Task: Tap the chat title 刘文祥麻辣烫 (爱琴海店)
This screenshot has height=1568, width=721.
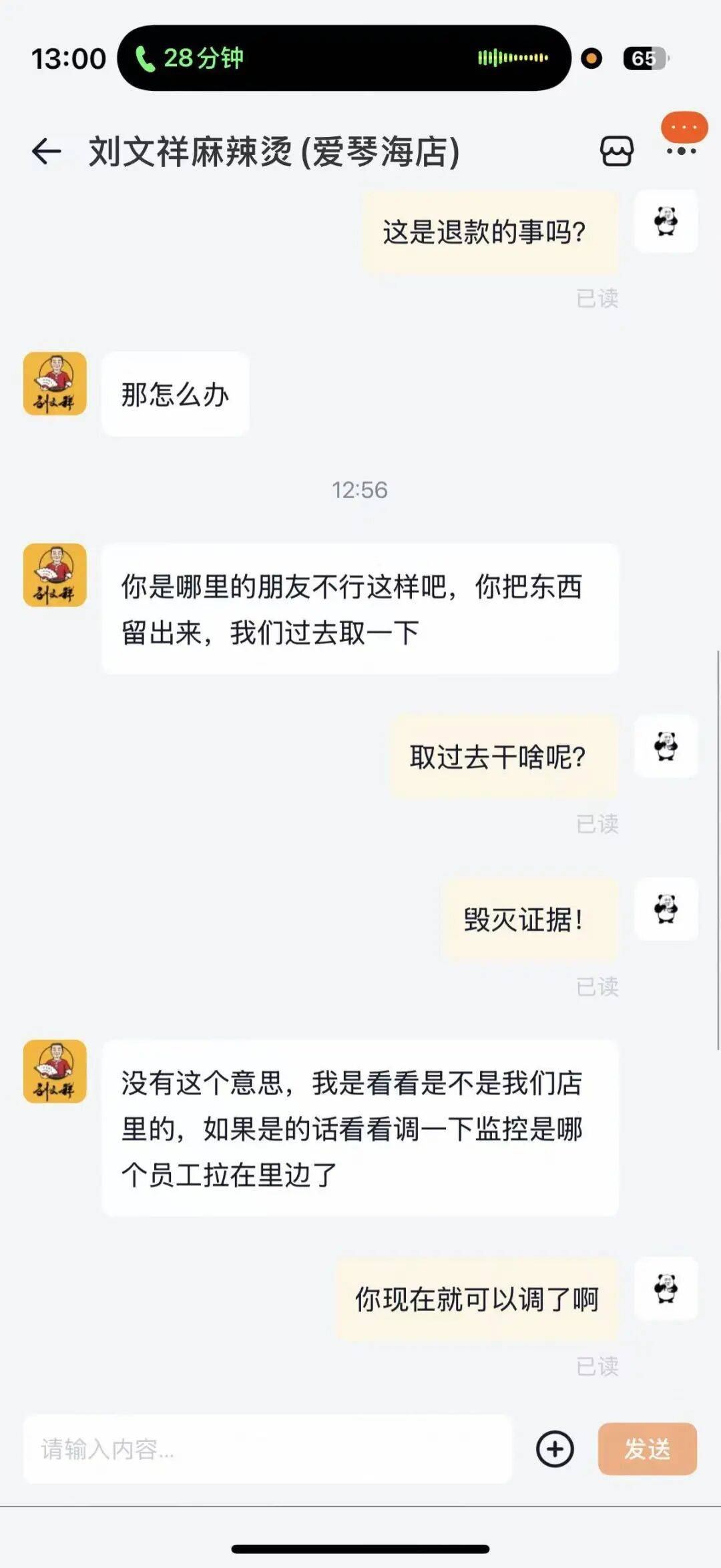Action: point(274,152)
